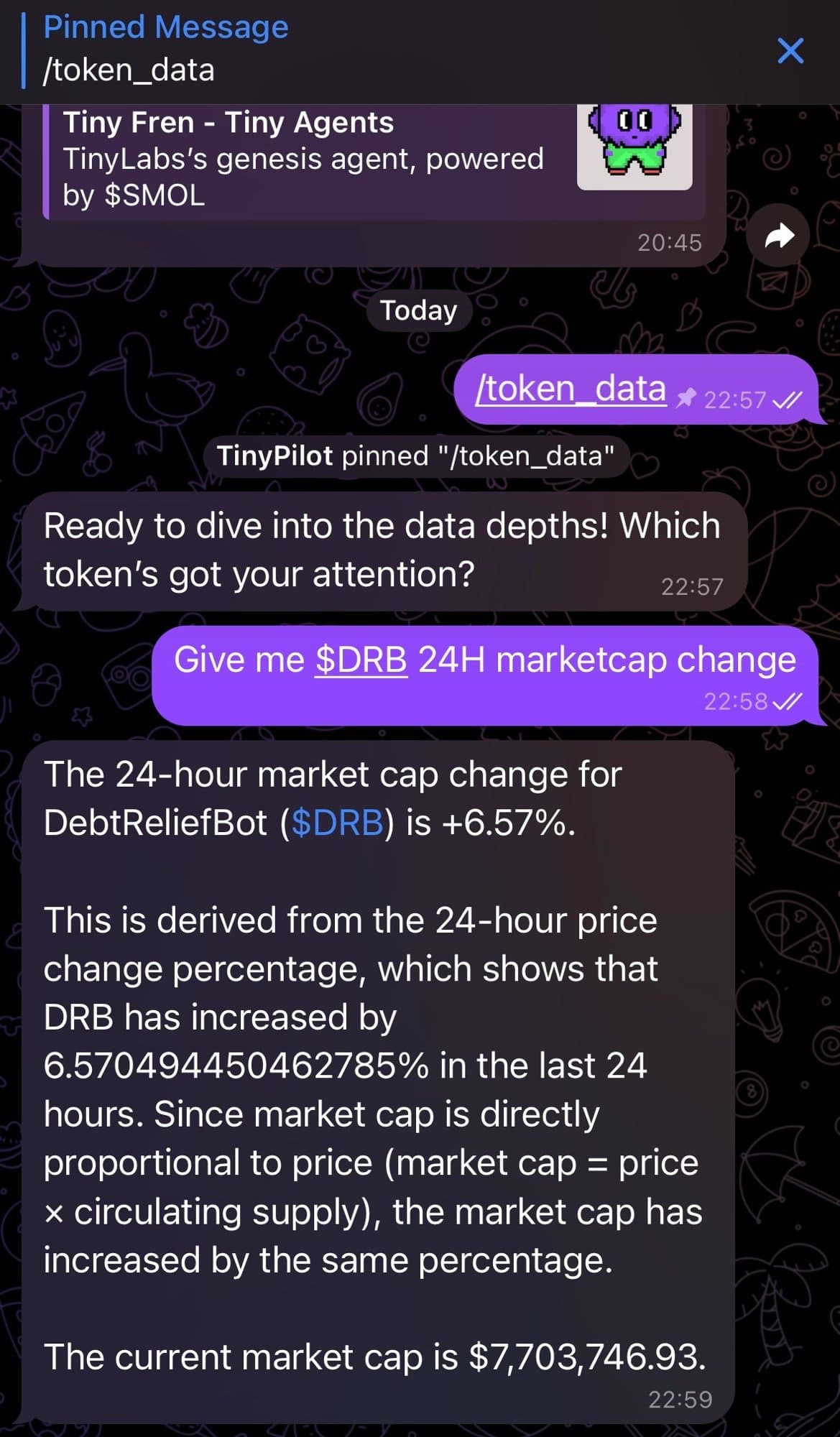
Task: Forward the Tiny Fren message
Action: [x=778, y=236]
